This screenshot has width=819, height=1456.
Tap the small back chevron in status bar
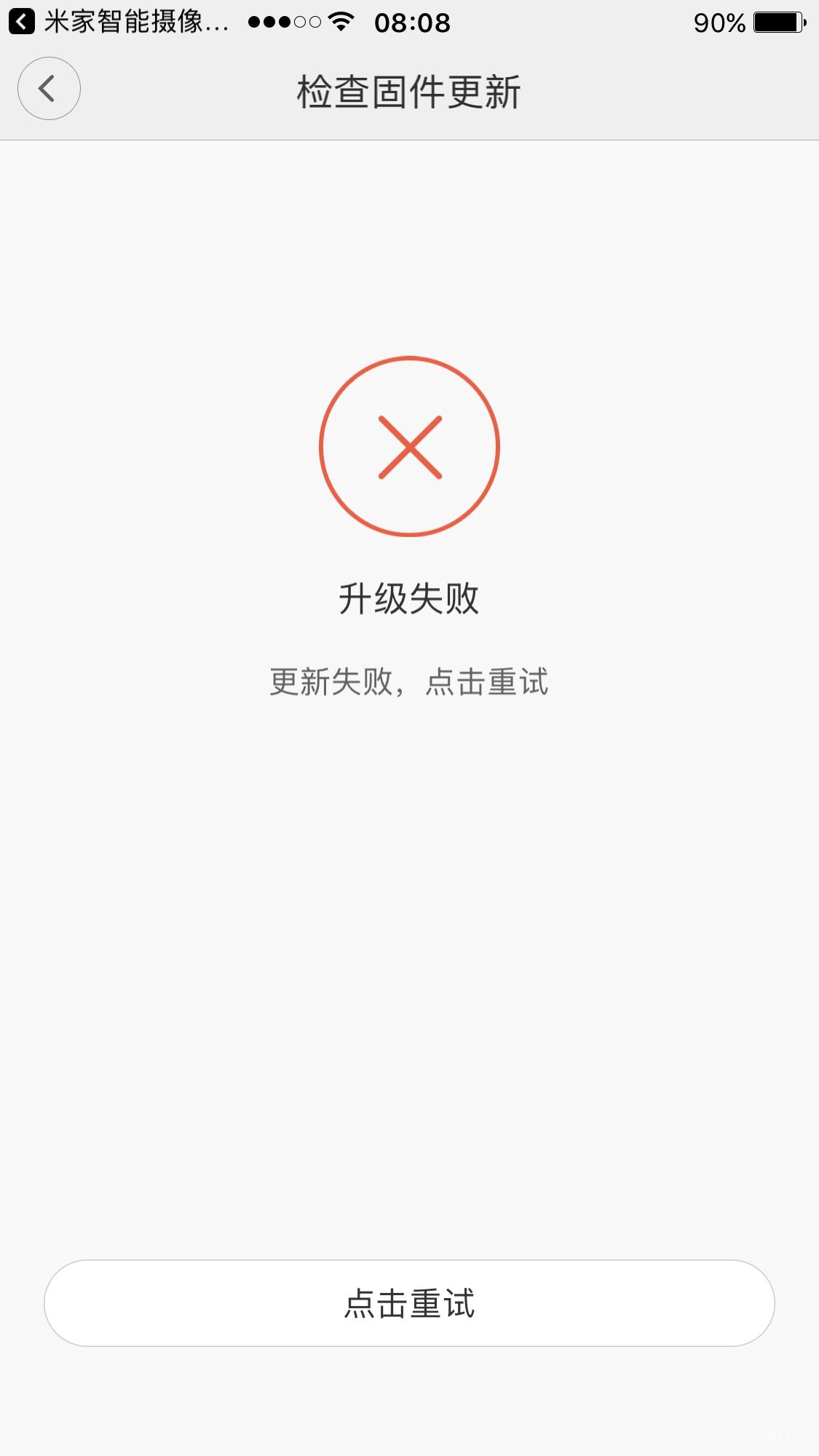point(20,20)
